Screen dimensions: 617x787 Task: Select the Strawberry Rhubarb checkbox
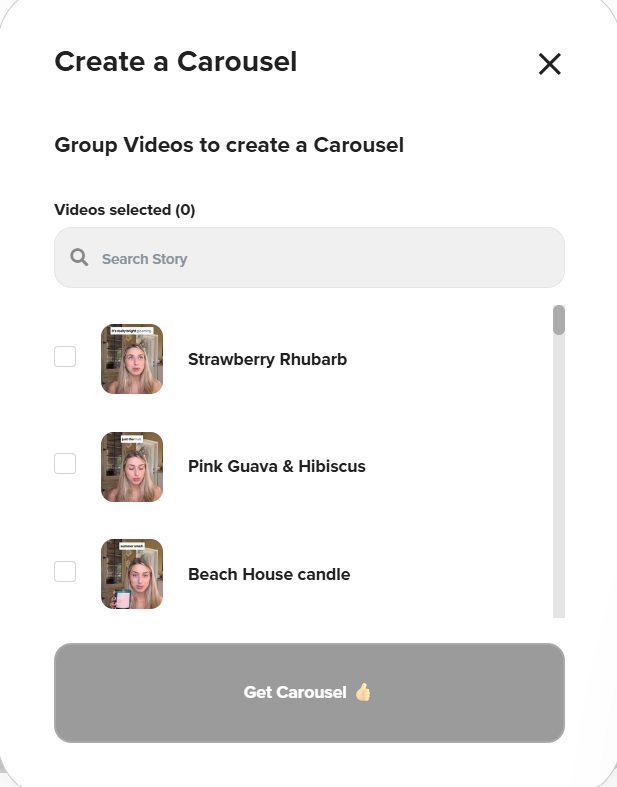coord(65,357)
